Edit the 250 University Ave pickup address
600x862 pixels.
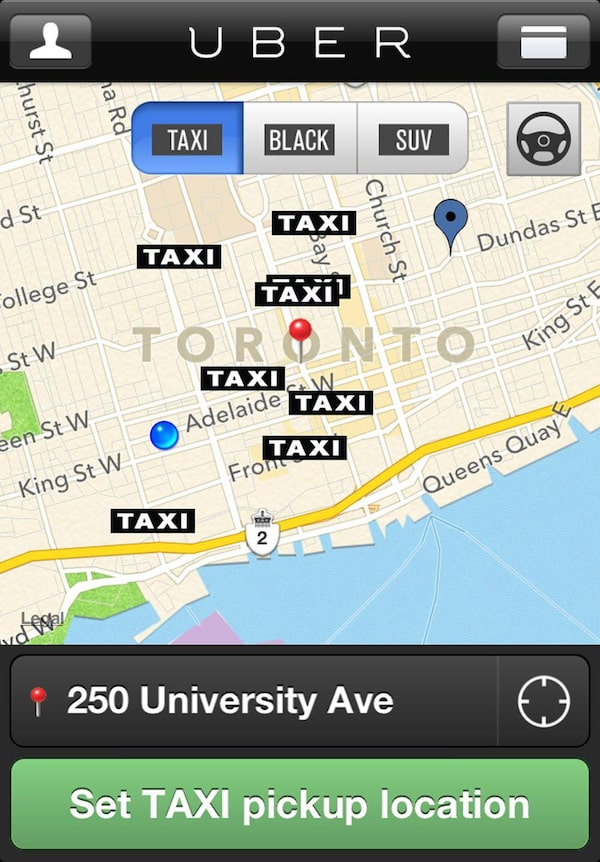point(255,701)
